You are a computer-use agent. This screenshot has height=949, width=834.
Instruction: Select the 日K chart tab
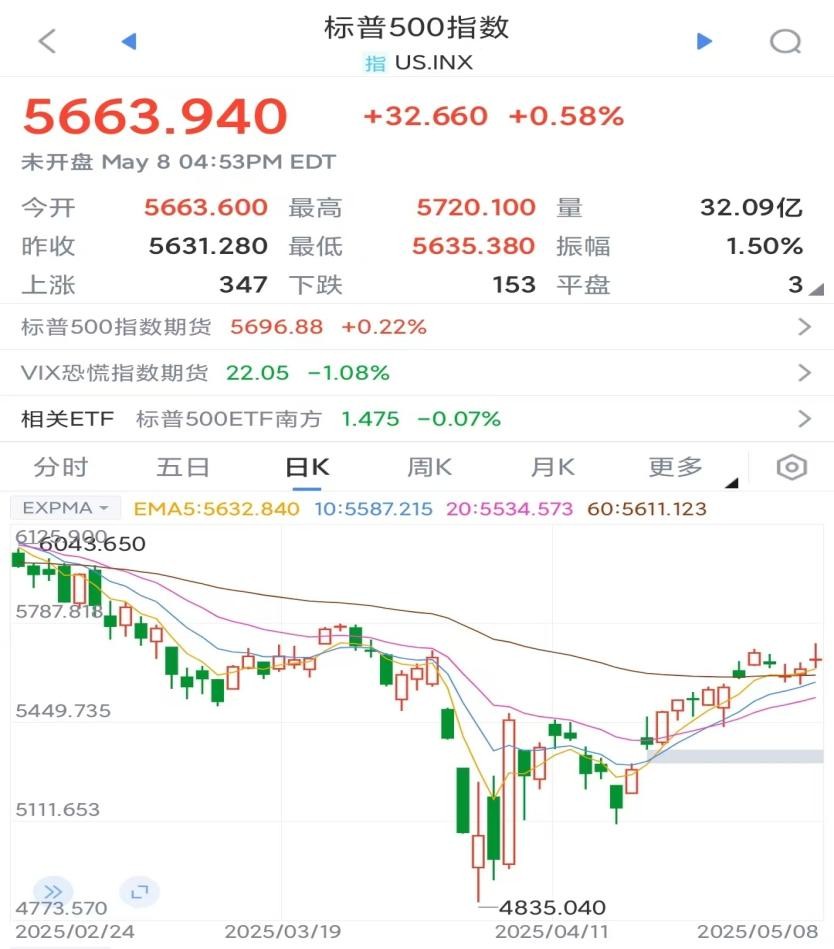pyautogui.click(x=307, y=467)
